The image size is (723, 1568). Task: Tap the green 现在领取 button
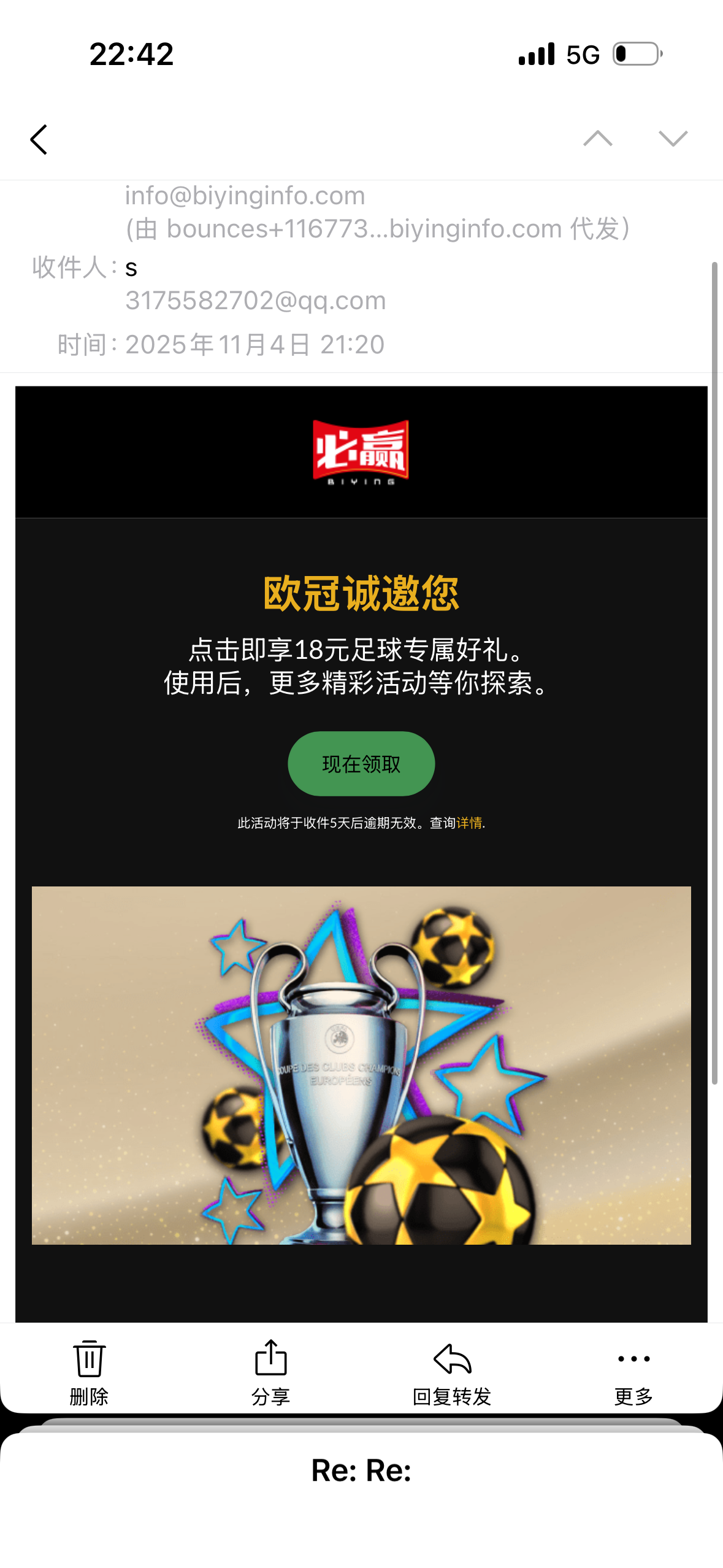click(x=361, y=764)
